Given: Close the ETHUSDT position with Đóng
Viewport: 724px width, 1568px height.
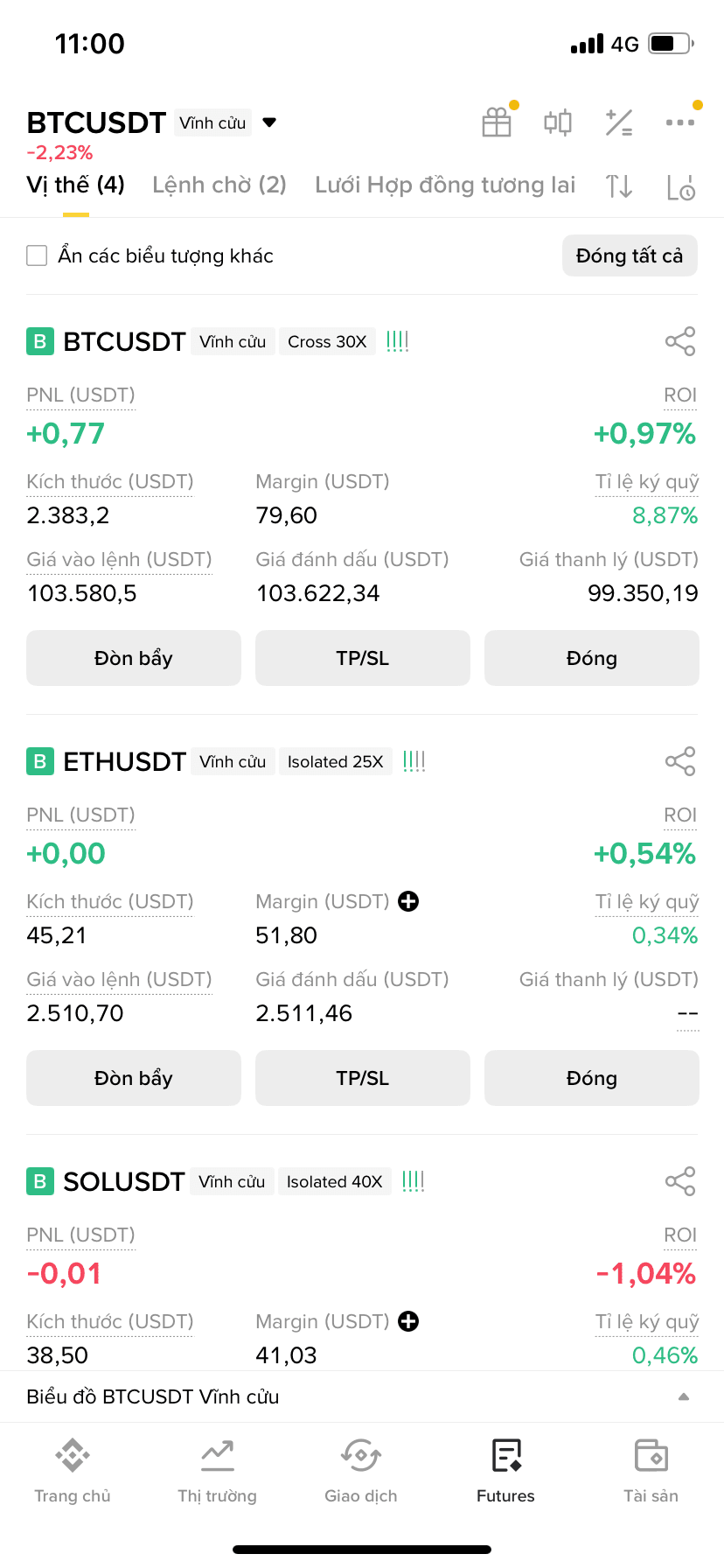Looking at the screenshot, I should click(592, 1078).
